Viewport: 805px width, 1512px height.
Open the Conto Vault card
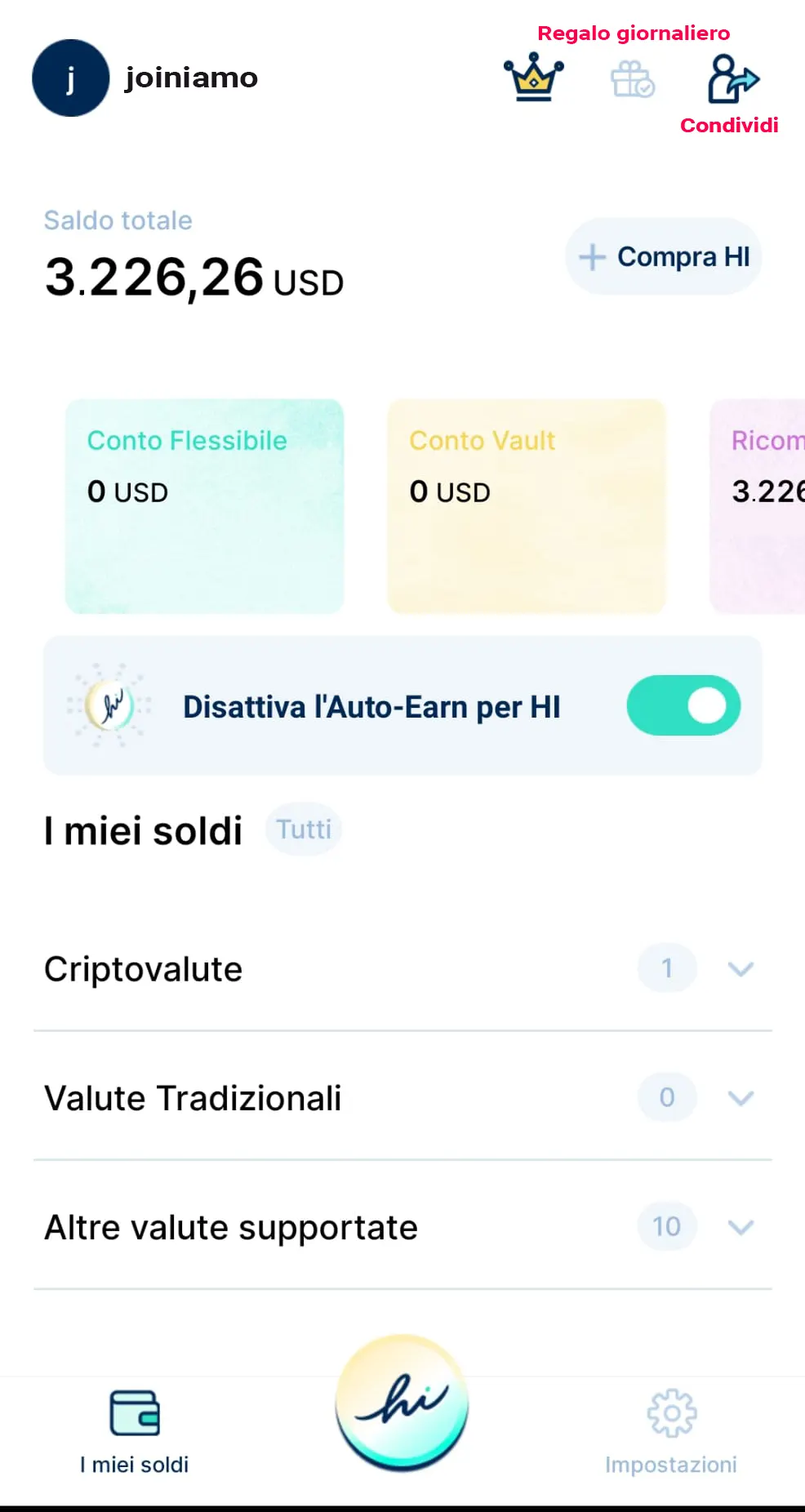coord(527,506)
